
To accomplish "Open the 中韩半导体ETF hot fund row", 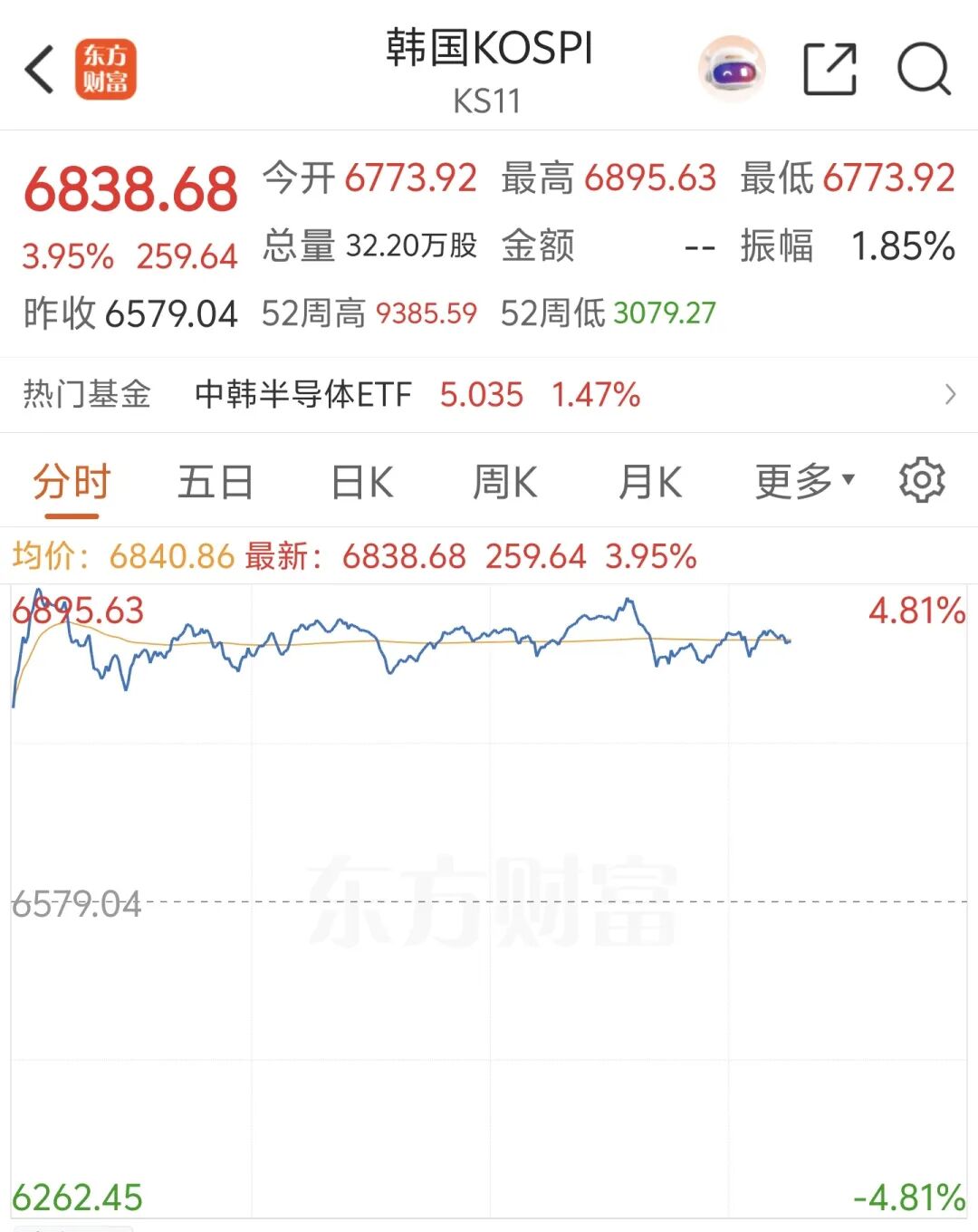I will (x=489, y=395).
